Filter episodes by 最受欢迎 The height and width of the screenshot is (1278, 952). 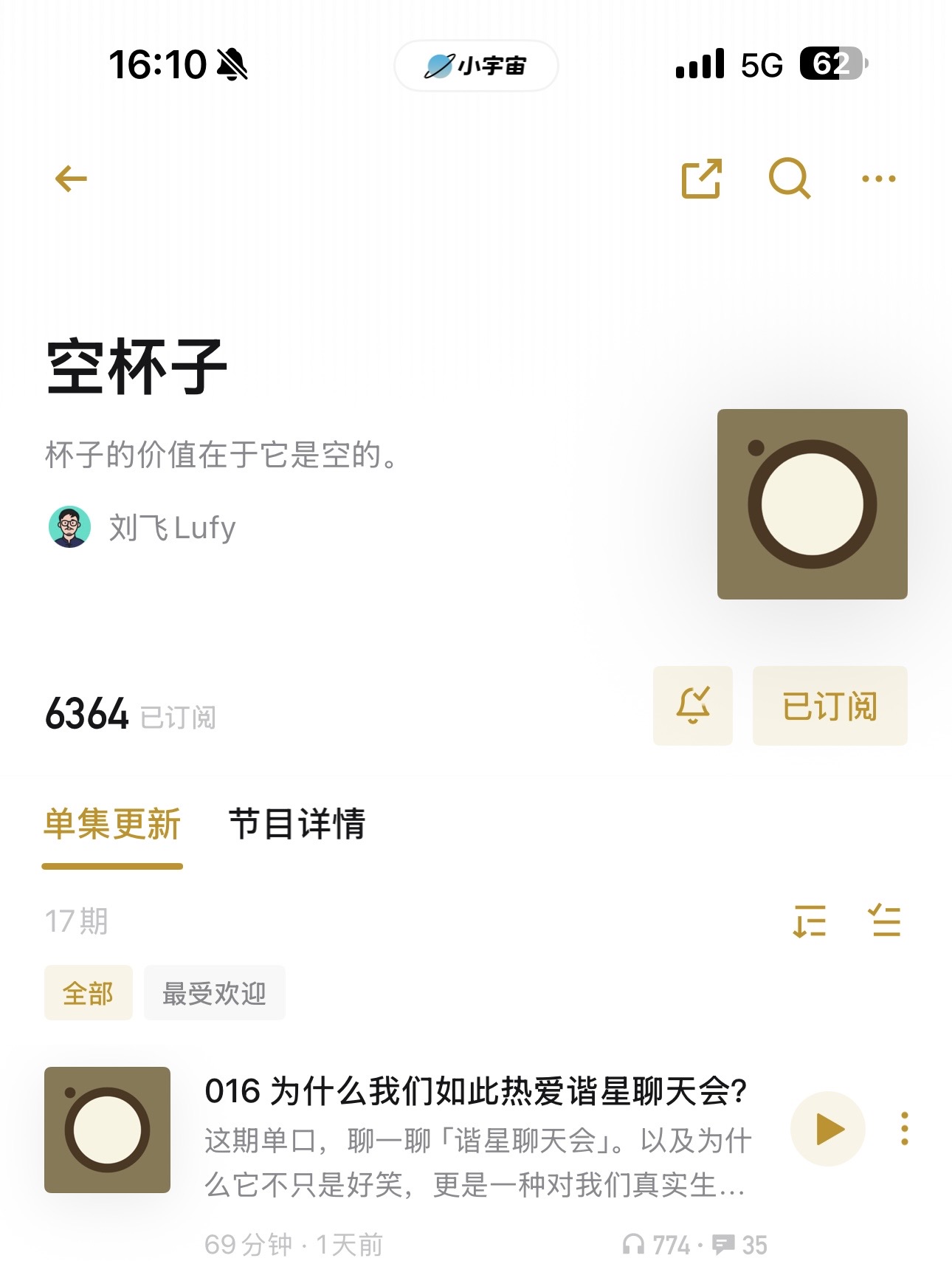click(x=214, y=993)
